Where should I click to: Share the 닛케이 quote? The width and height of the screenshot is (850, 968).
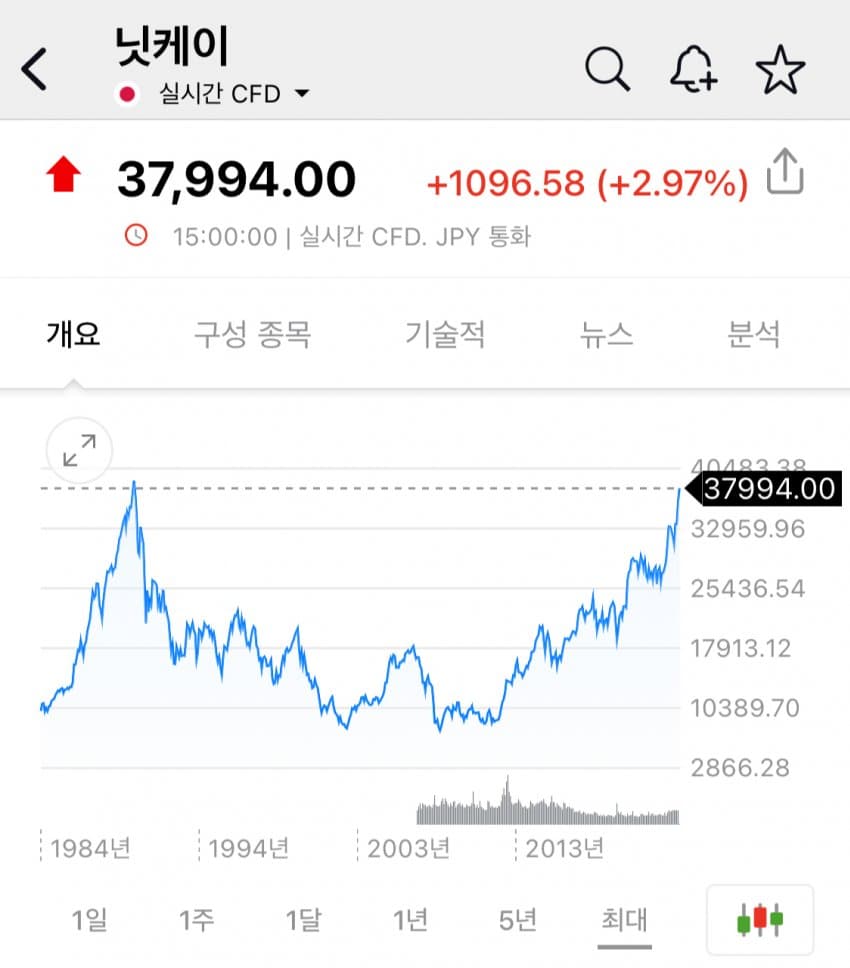pos(785,173)
